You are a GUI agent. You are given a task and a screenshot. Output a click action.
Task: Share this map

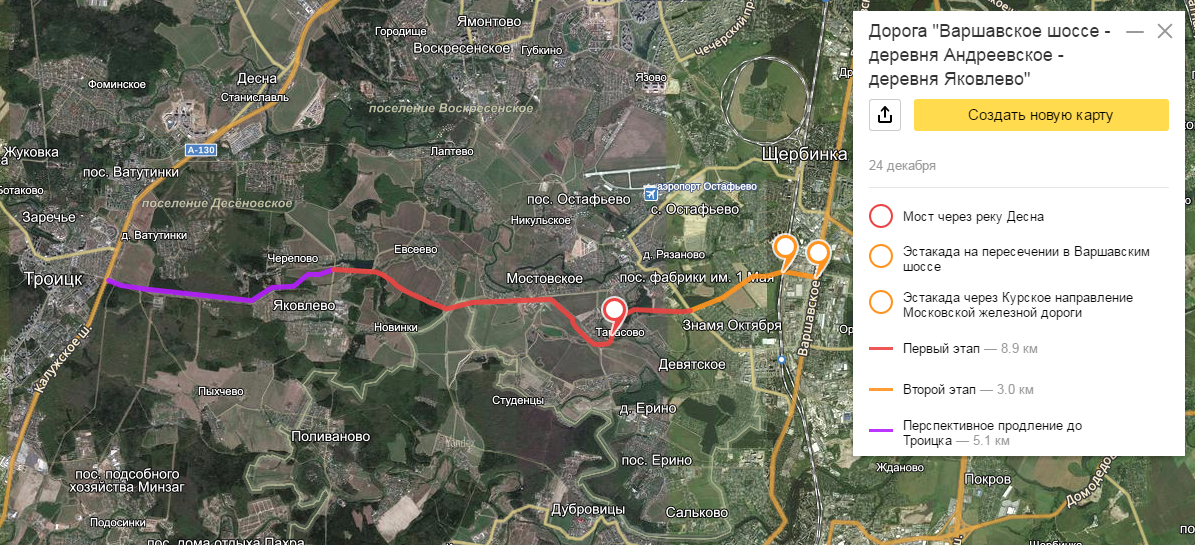[x=884, y=115]
